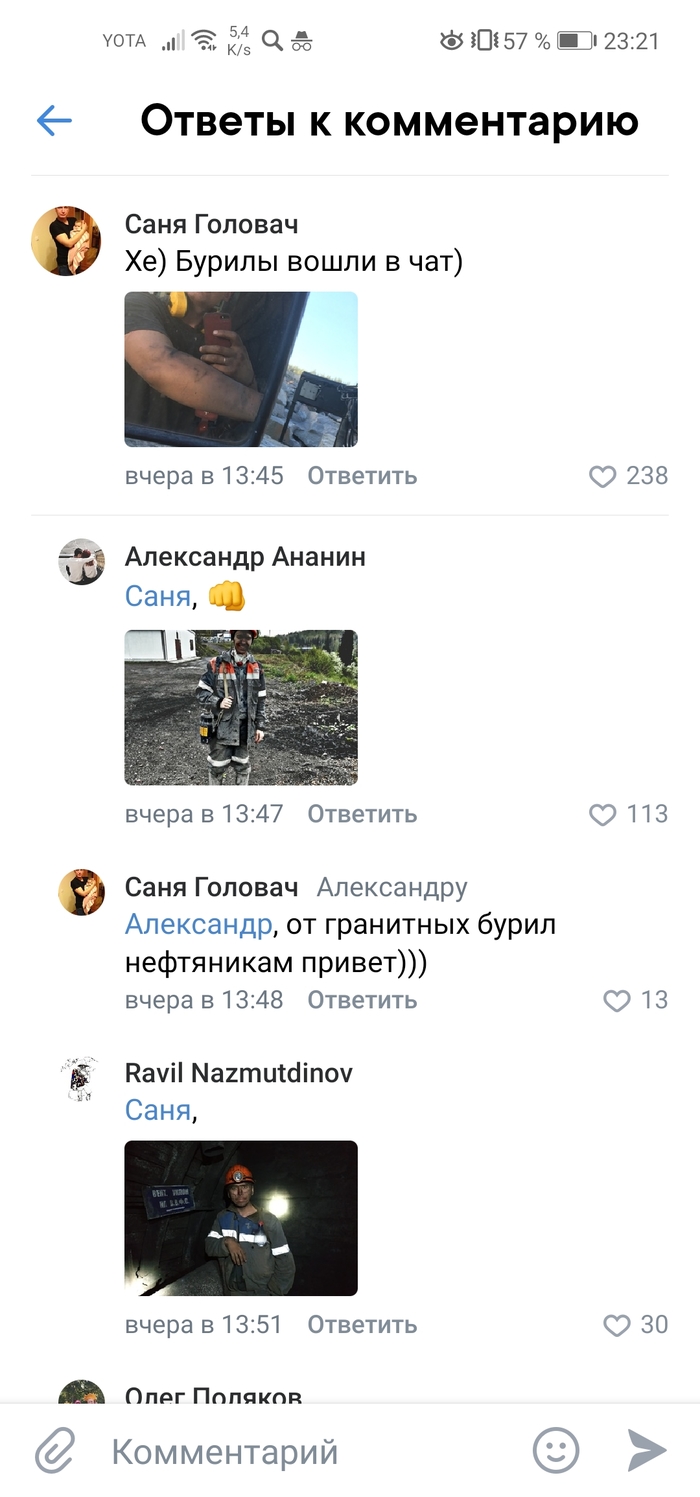Viewport: 700px width, 1497px height.
Task: Open Ravil Nazmutdinov's attached photo
Action: [x=241, y=1218]
